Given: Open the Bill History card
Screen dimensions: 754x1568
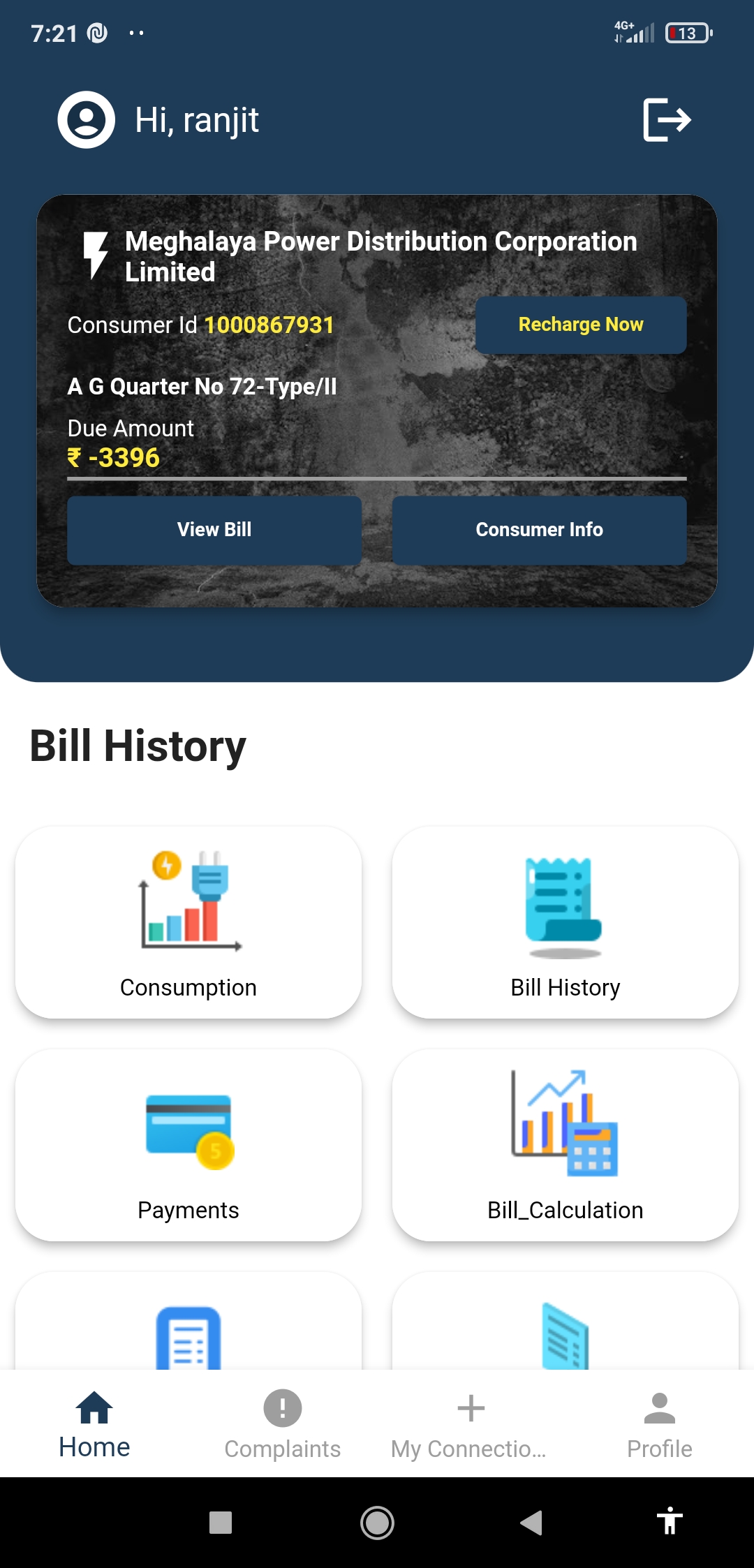Looking at the screenshot, I should (x=565, y=922).
